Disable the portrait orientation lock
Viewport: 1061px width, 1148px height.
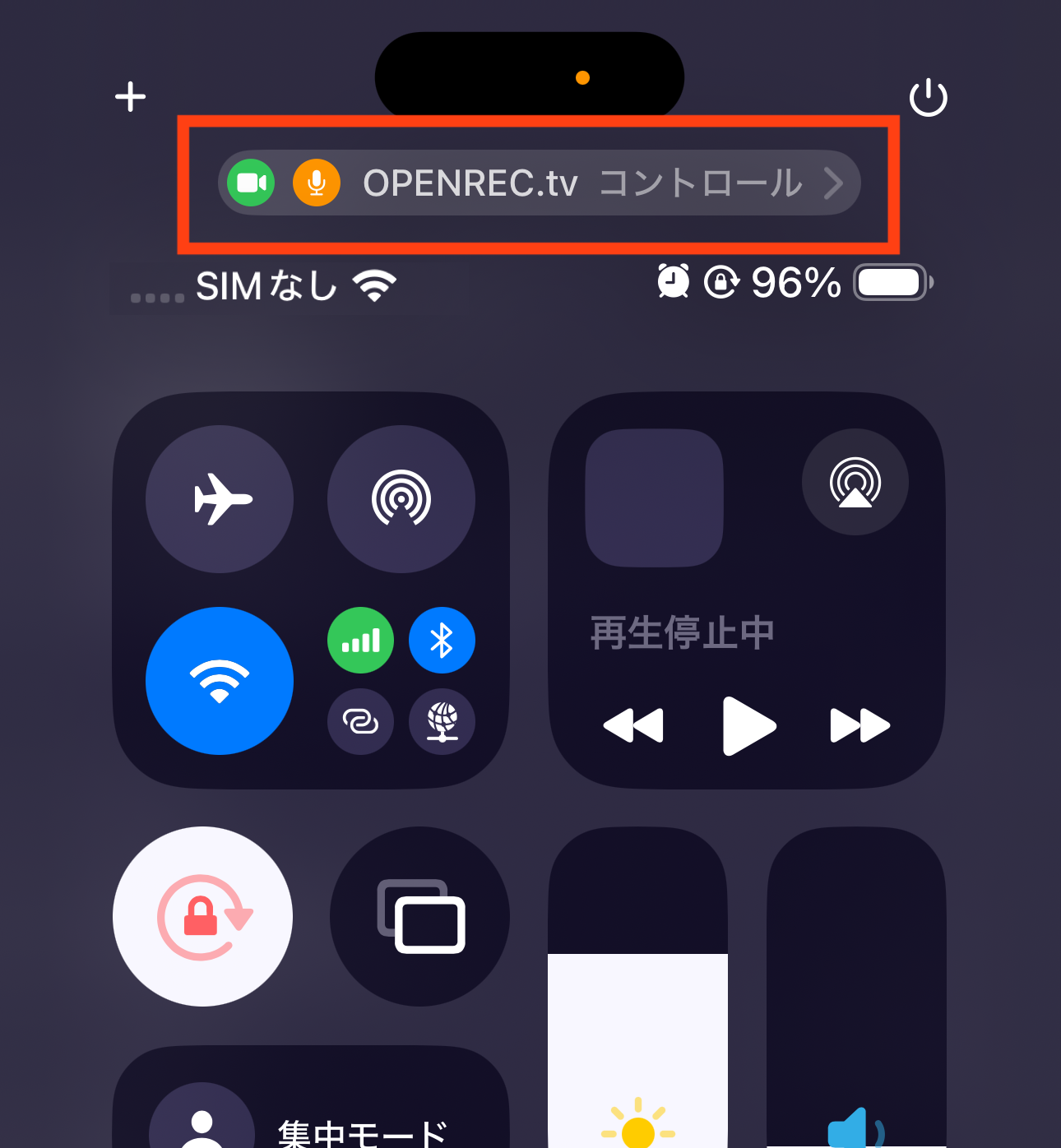(203, 916)
